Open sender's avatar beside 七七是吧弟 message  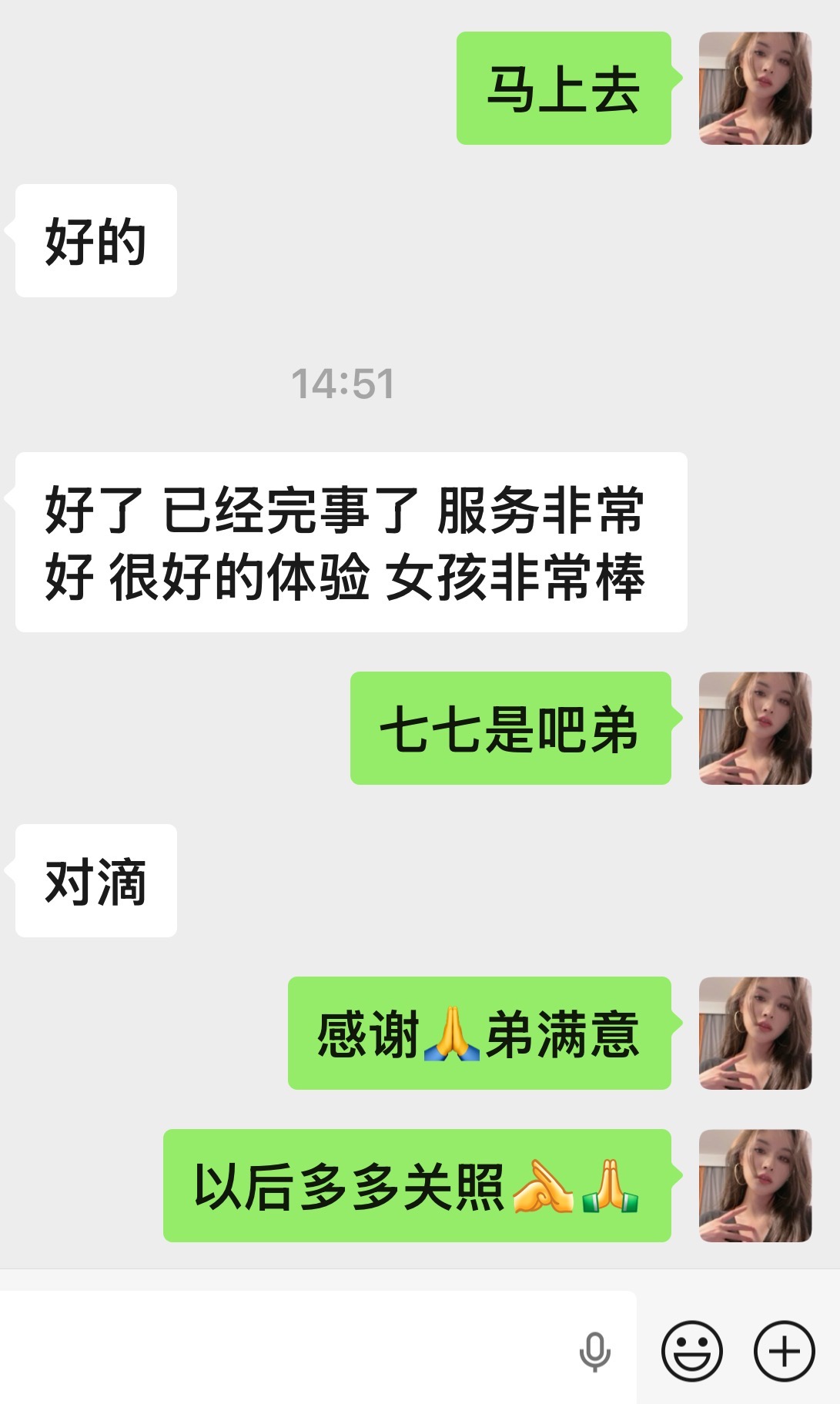click(755, 729)
